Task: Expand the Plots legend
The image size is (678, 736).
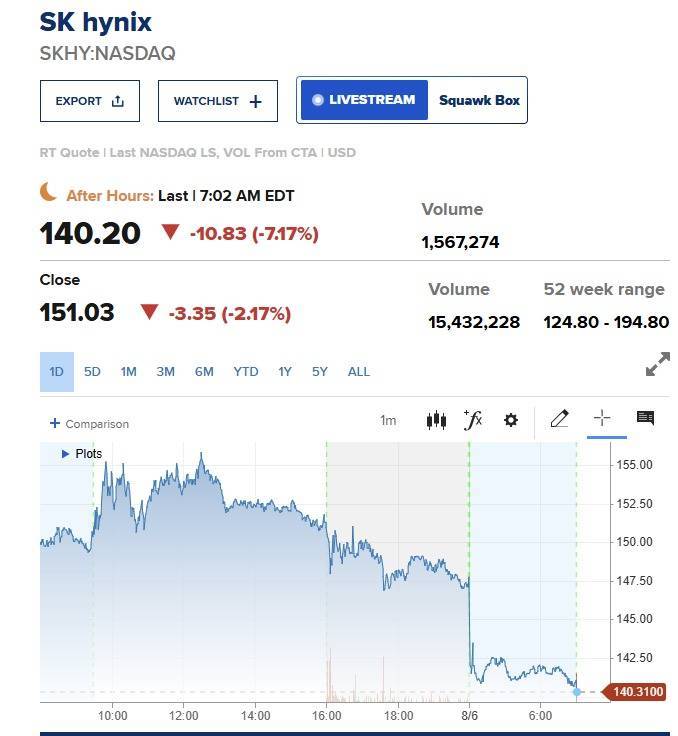Action: [82, 454]
